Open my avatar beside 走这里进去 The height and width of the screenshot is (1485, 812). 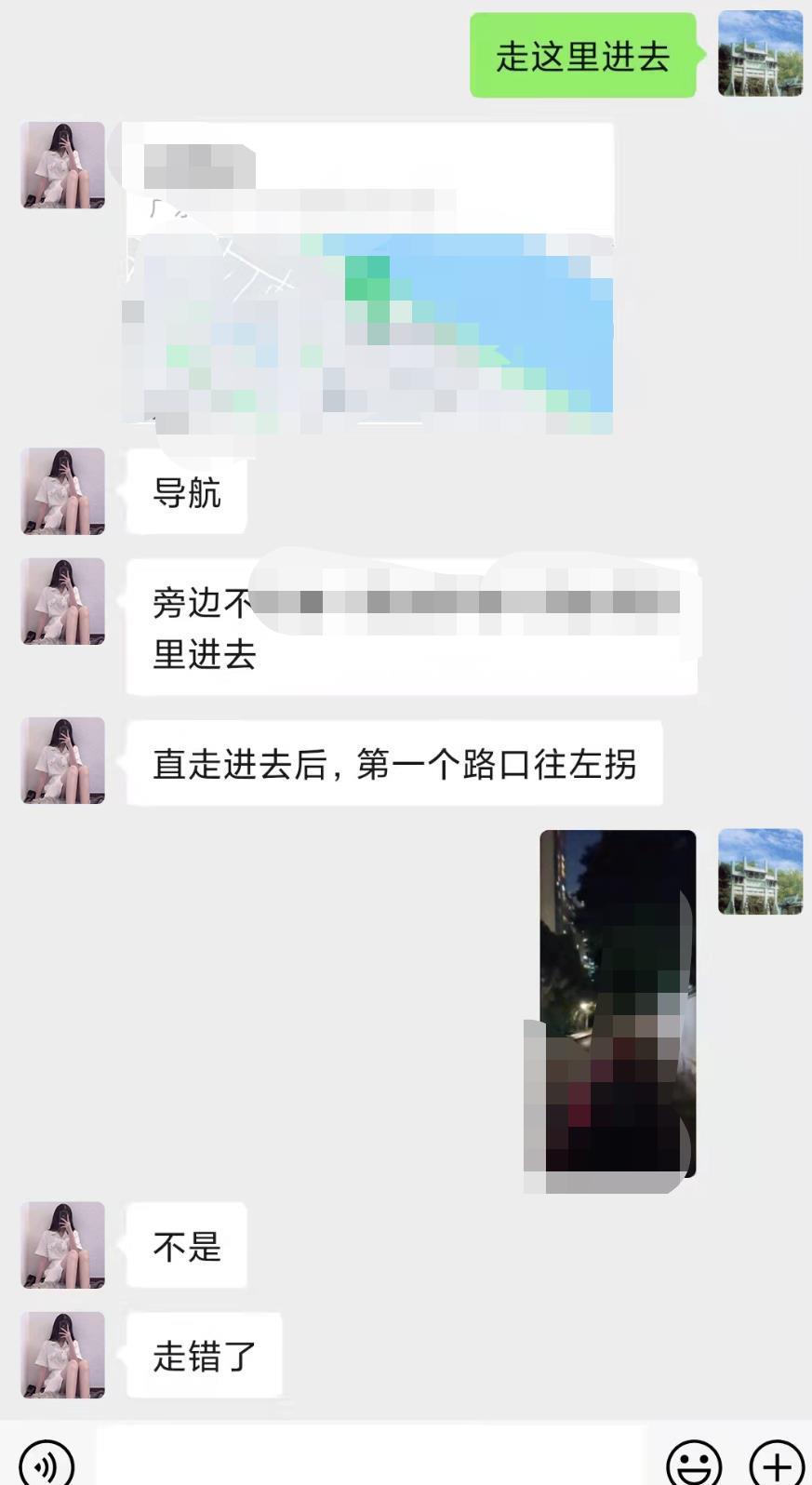(760, 54)
